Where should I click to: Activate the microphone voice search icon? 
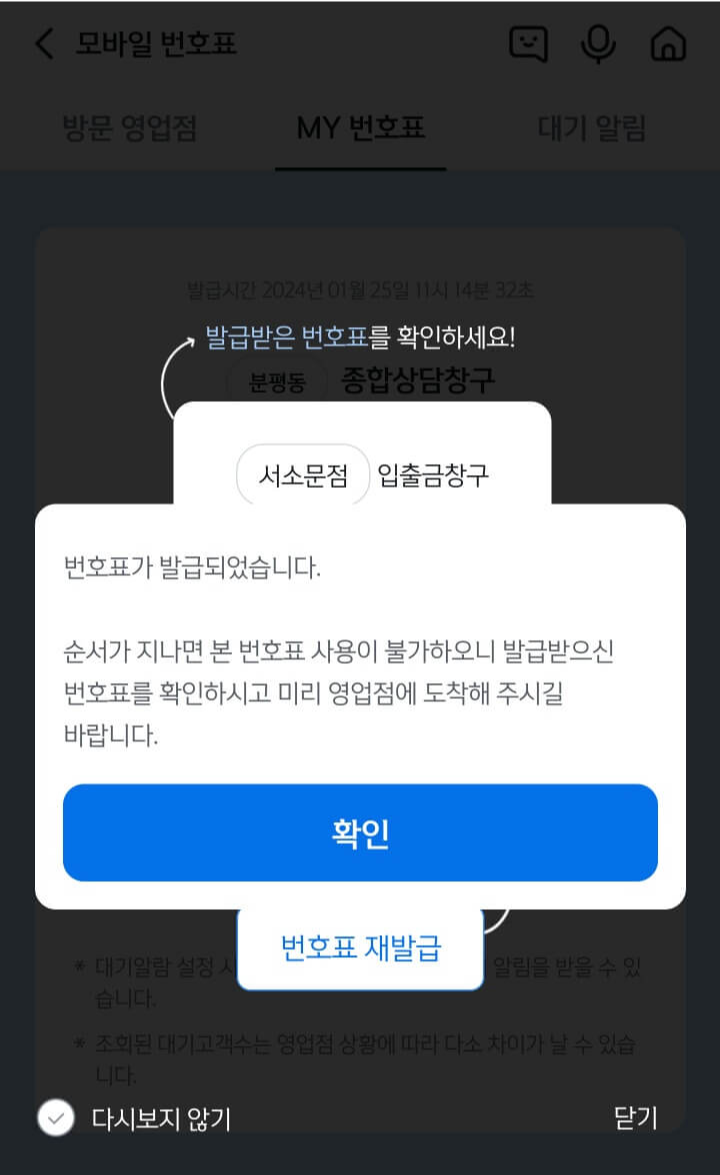tap(599, 44)
